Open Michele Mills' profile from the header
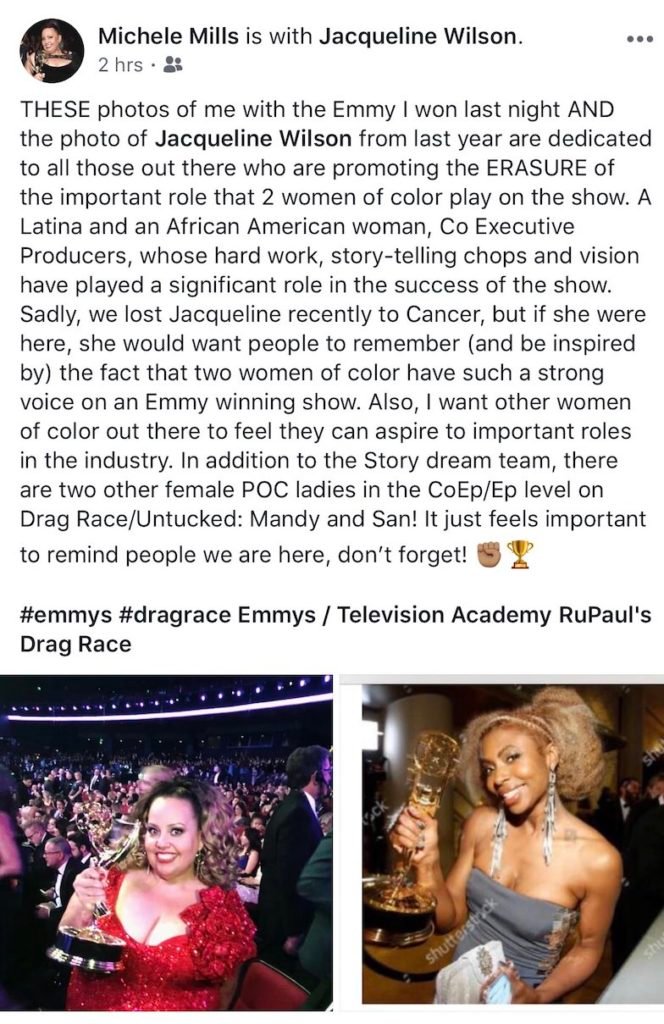Viewport: 664px width, 1024px height. coord(169,38)
